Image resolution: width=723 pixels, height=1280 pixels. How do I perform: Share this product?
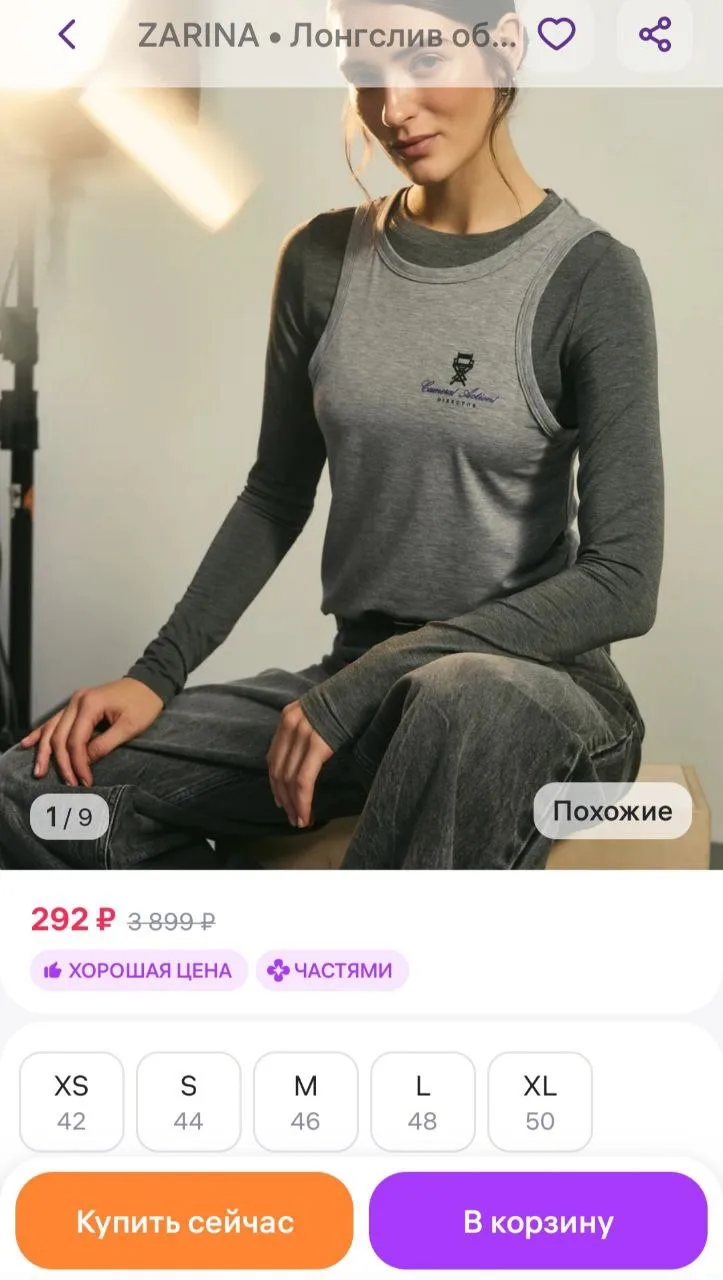(x=655, y=35)
